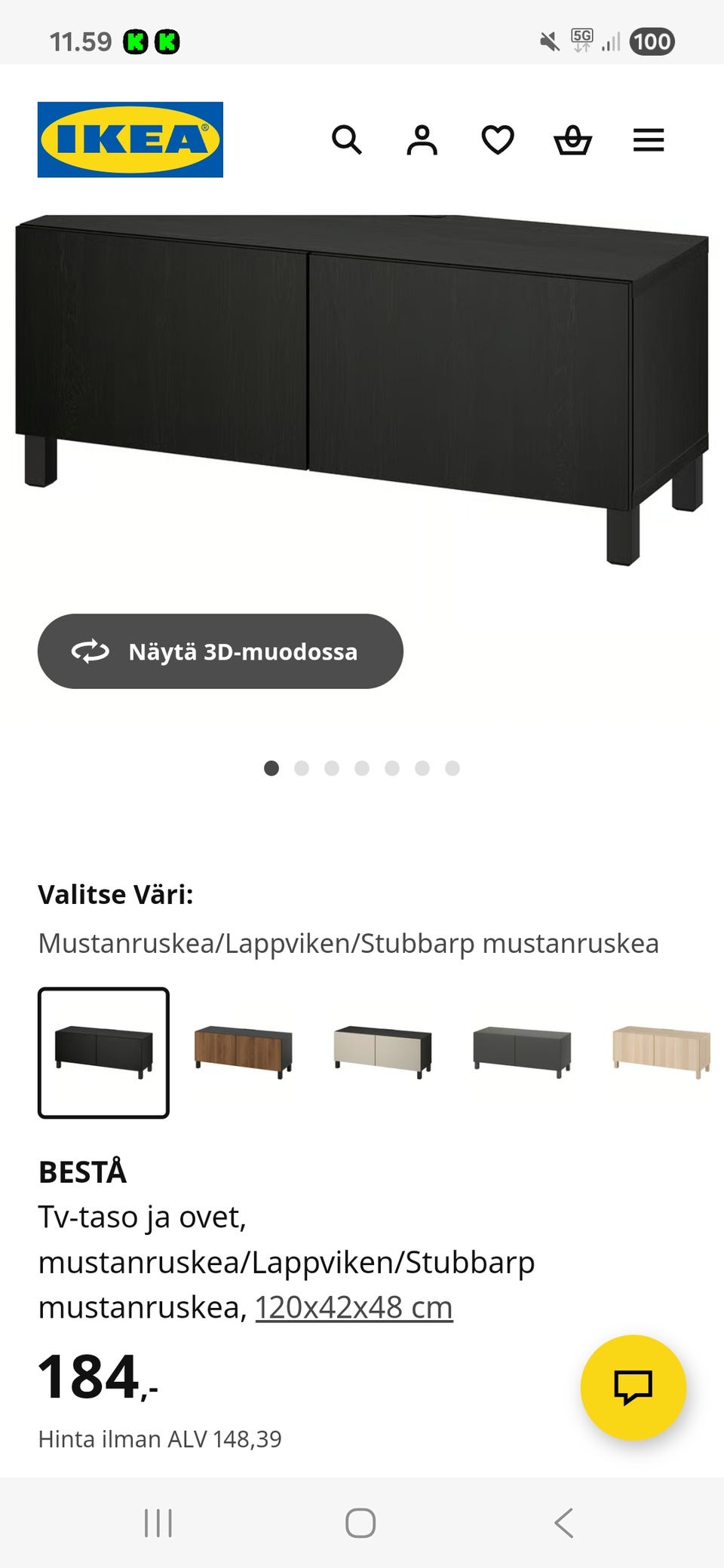Tap the product image of the TV bench
The width and height of the screenshot is (724, 1568).
[x=362, y=362]
